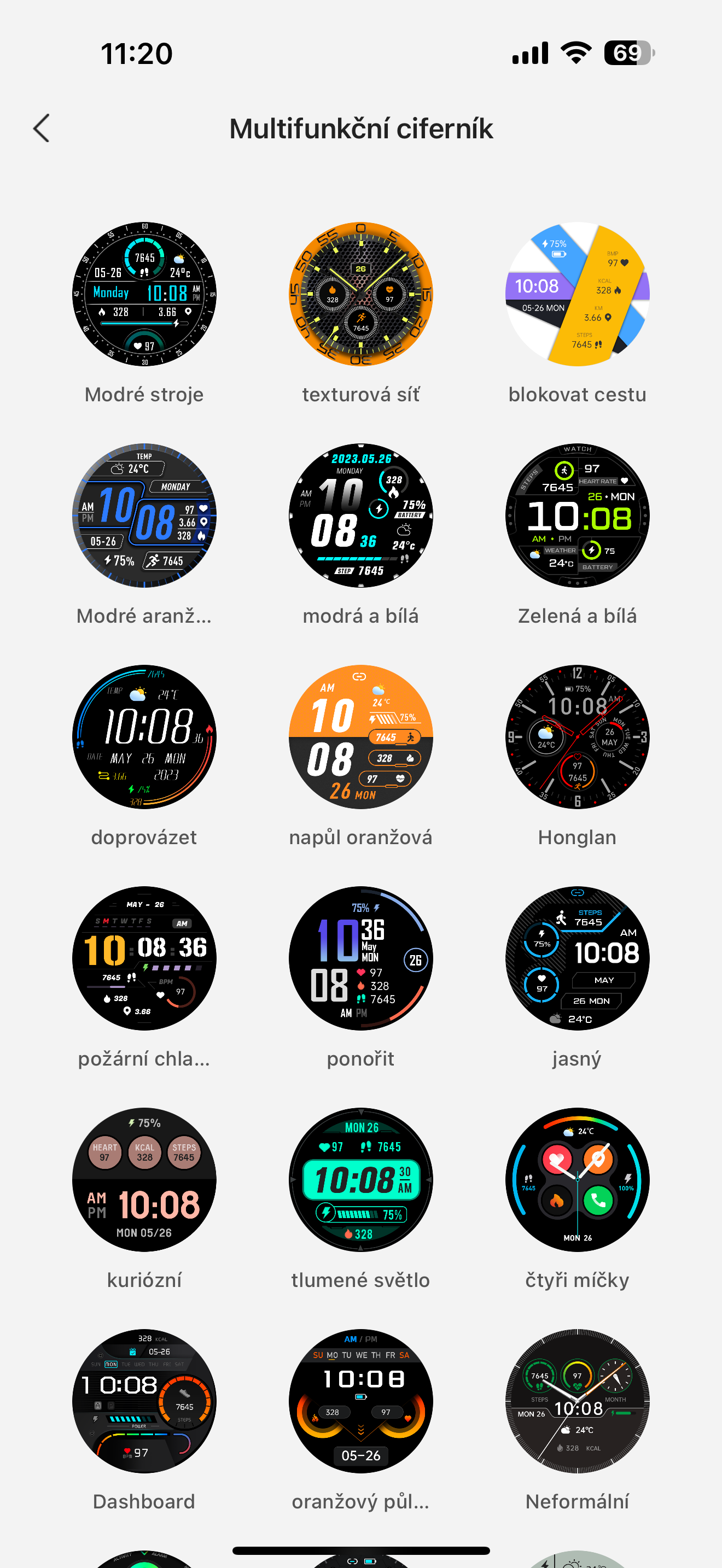
Task: Open the kuriózní watch face
Action: click(144, 1180)
